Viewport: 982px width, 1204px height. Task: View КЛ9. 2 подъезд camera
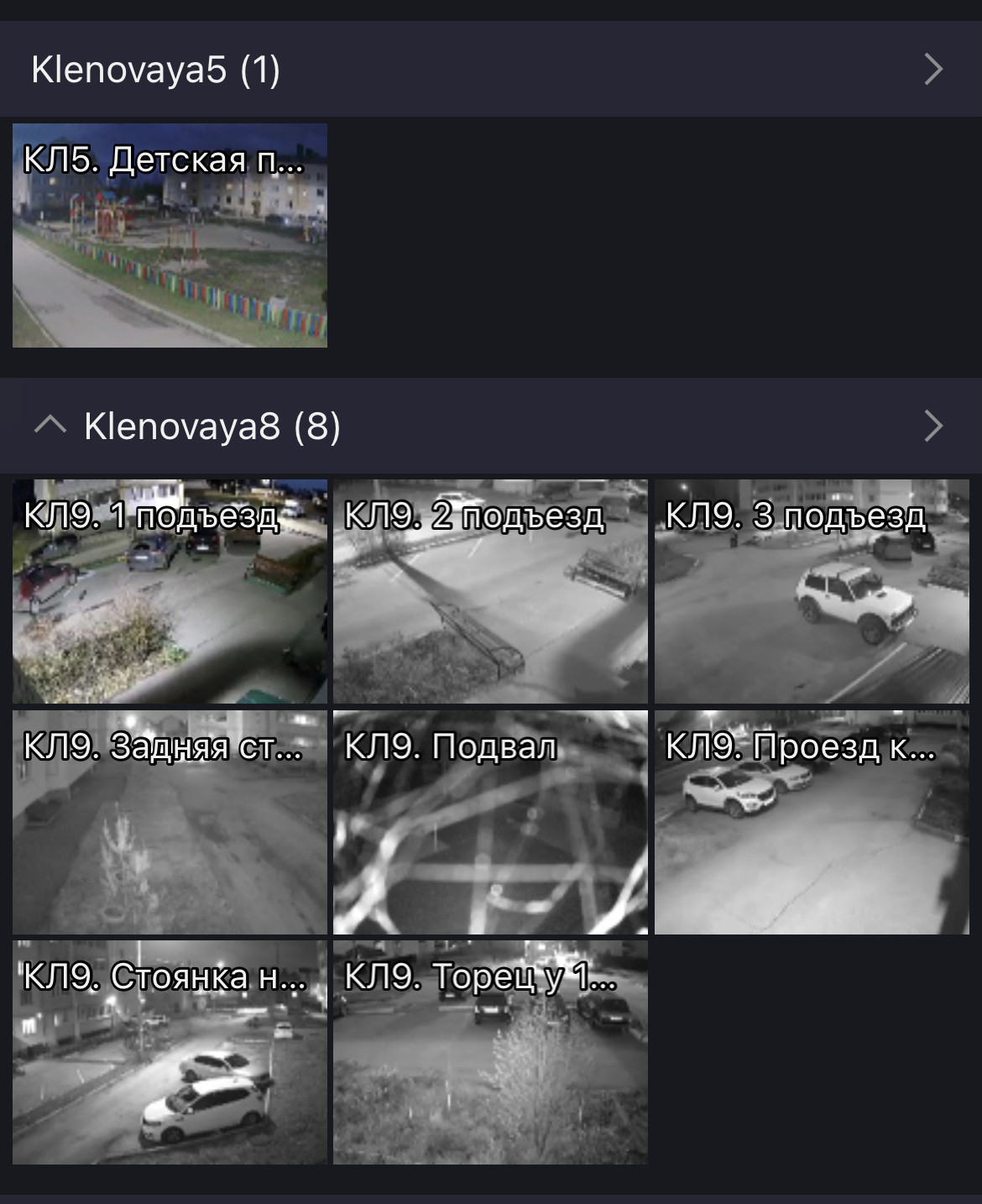[x=490, y=591]
